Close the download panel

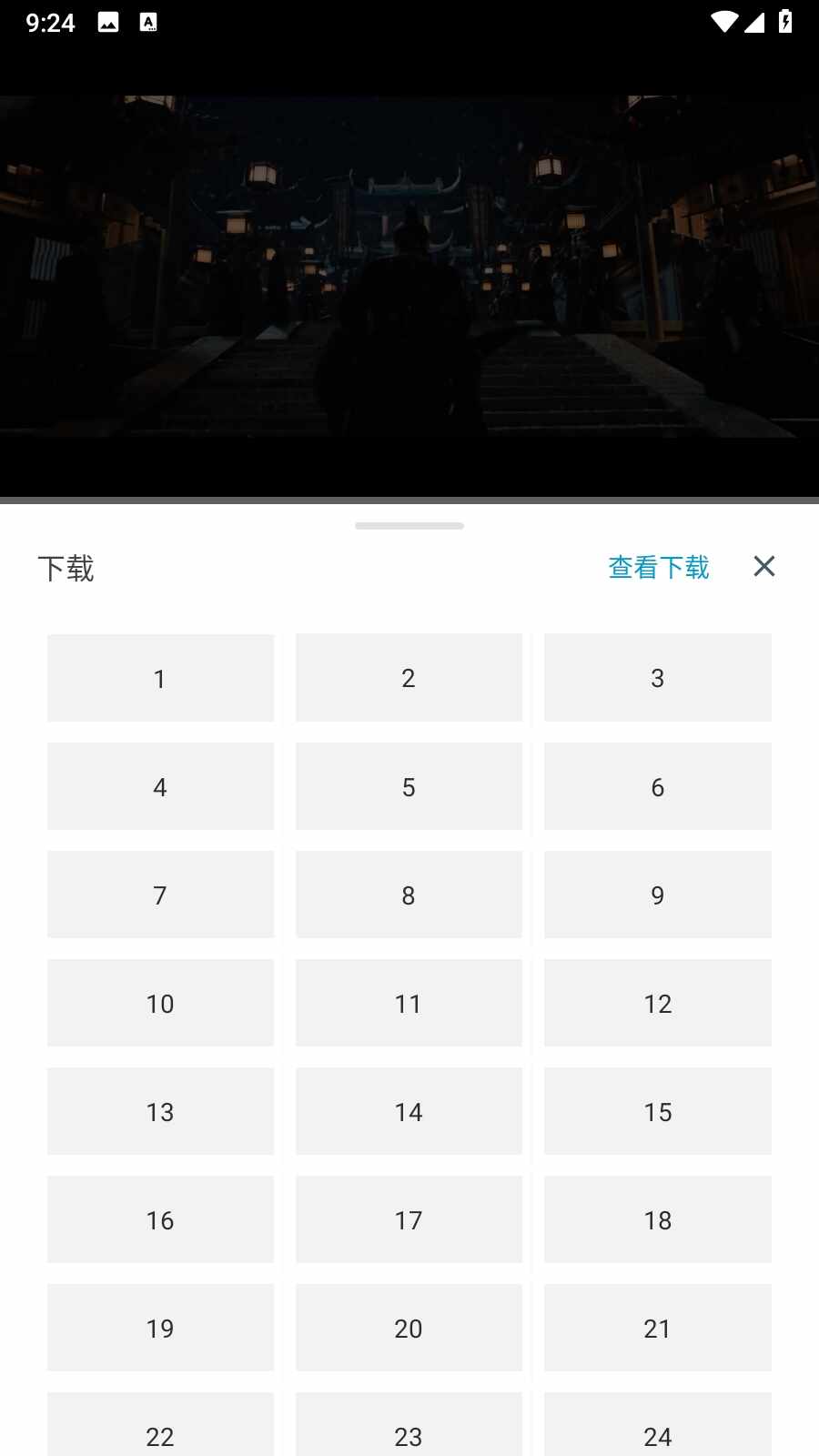[x=764, y=566]
